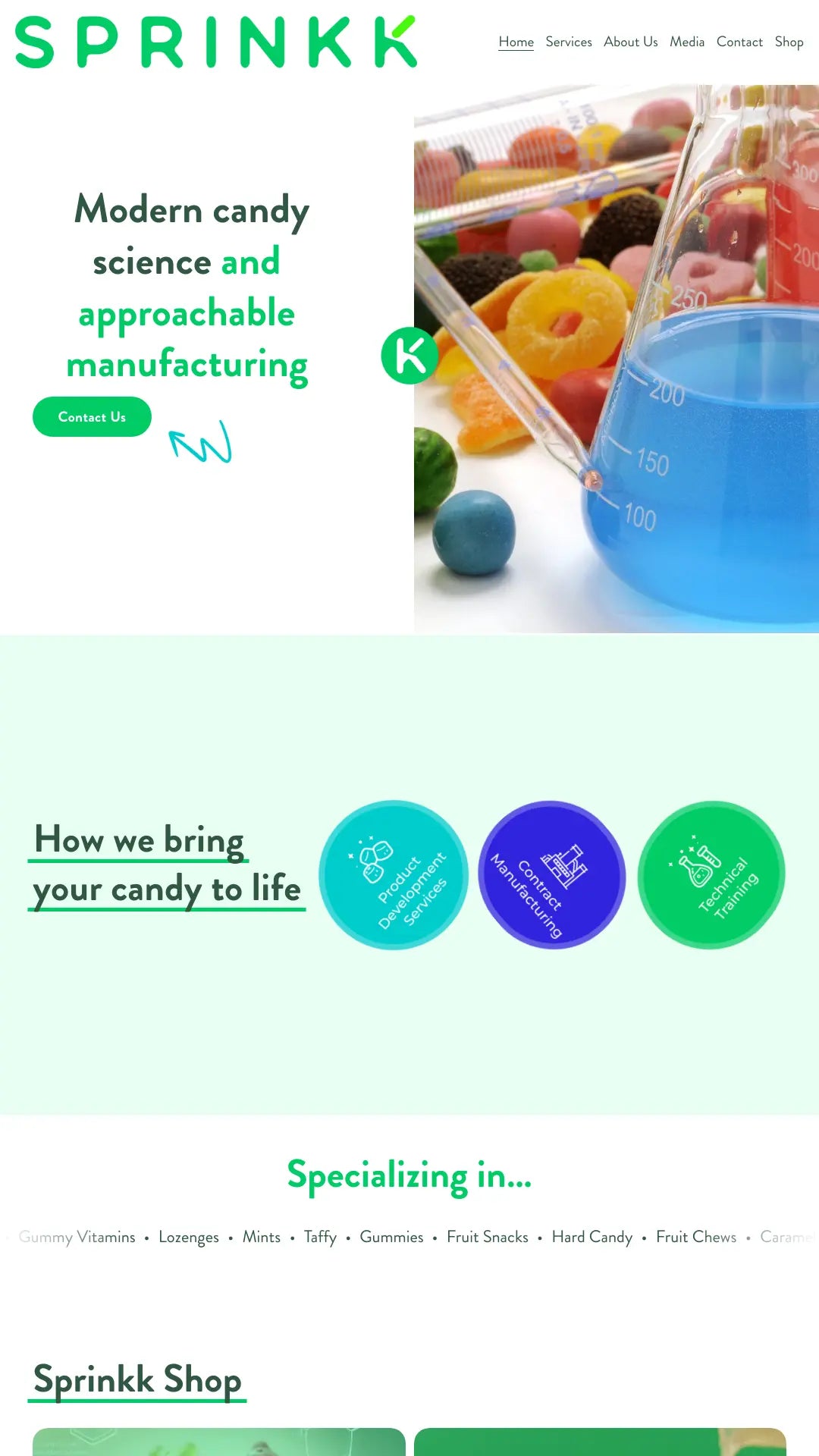This screenshot has height=1456, width=819.
Task: Go to the Services page
Action: tap(568, 42)
